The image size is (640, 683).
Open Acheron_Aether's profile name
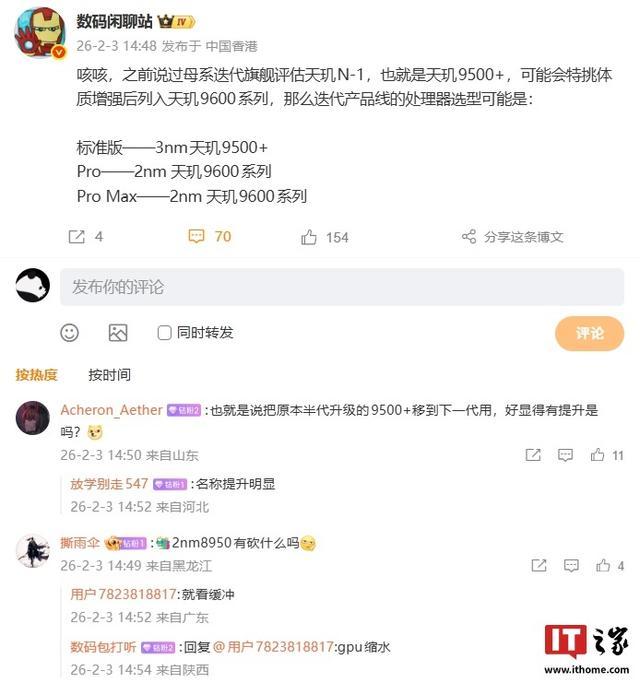(111, 410)
